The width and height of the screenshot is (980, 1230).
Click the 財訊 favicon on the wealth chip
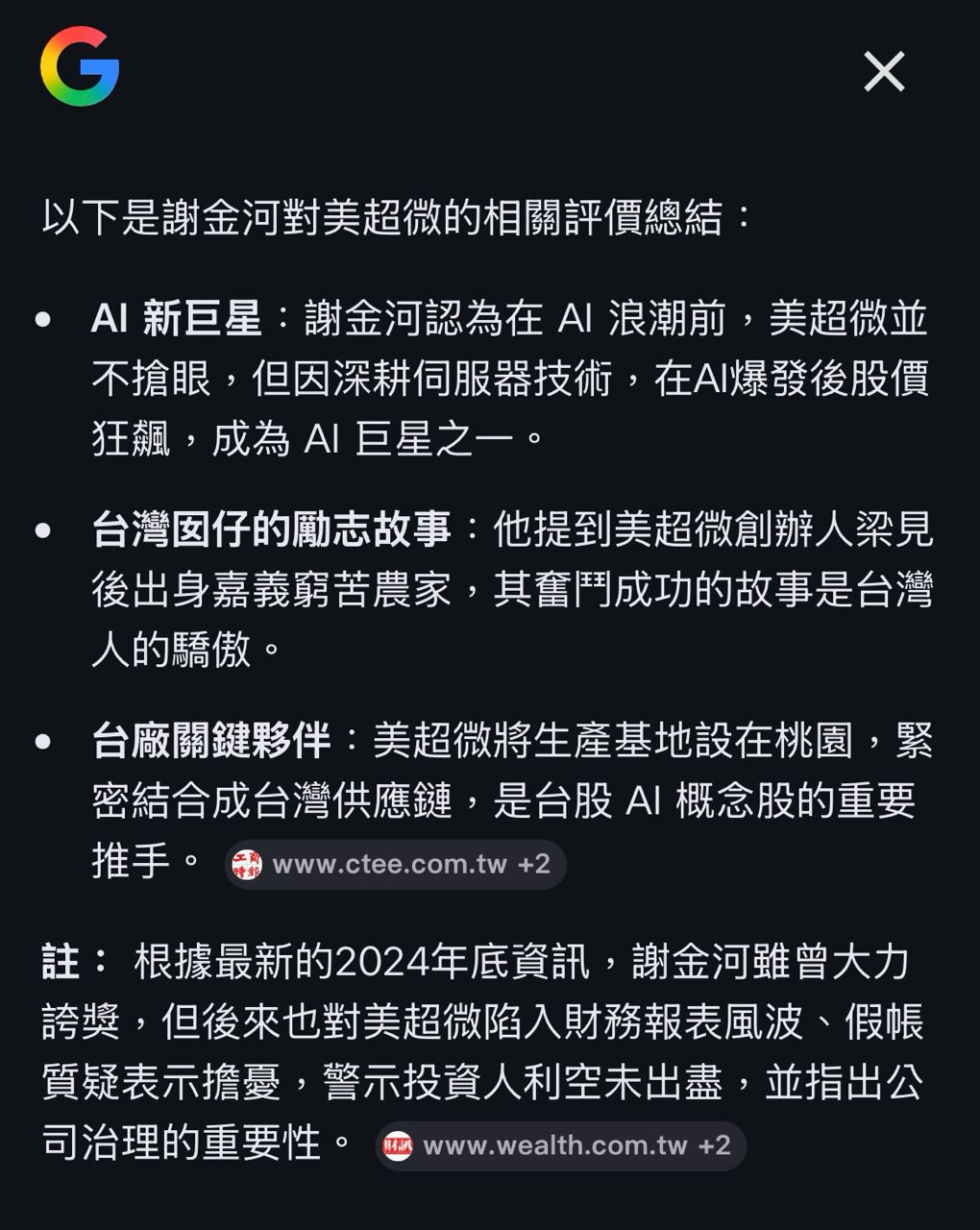pyautogui.click(x=399, y=1144)
